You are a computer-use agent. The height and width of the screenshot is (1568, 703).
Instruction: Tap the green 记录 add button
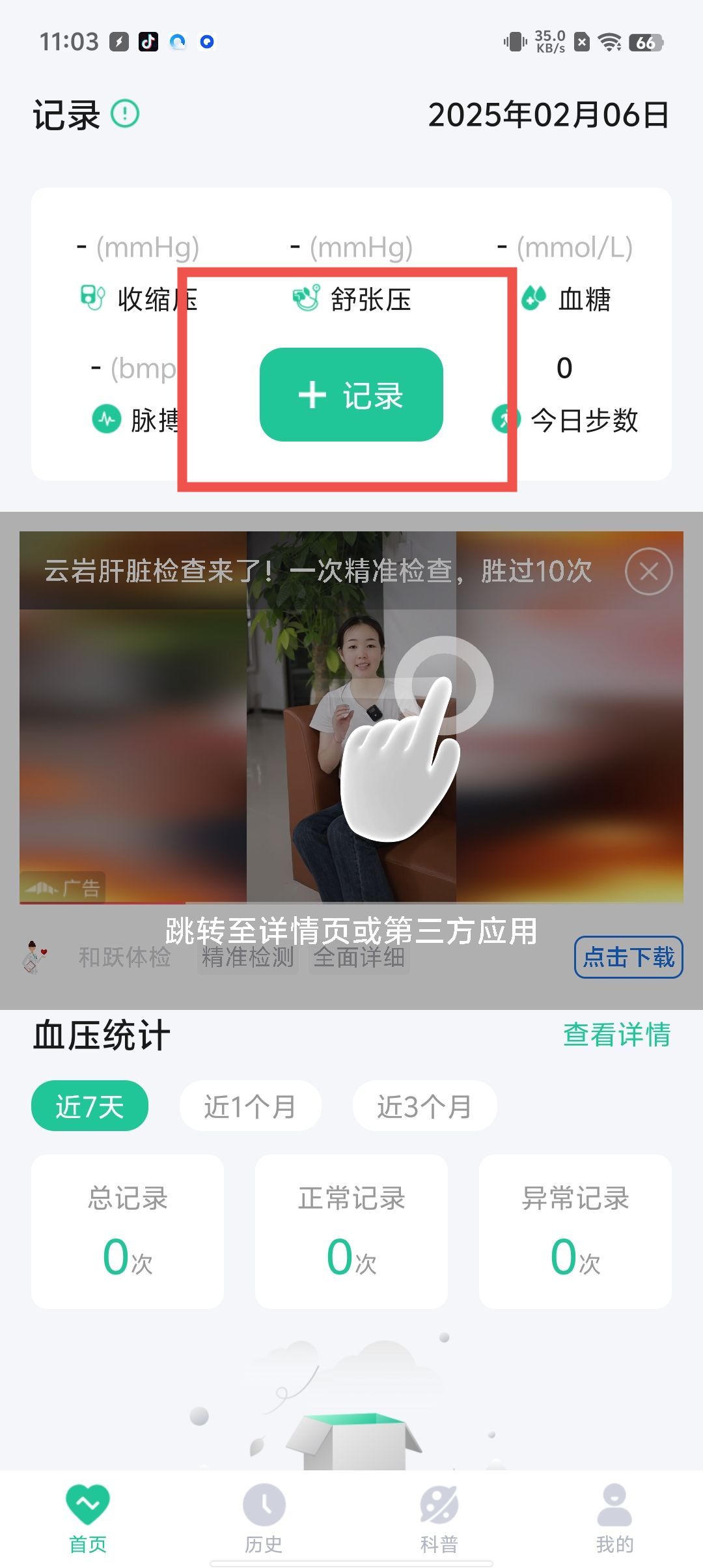coord(351,395)
